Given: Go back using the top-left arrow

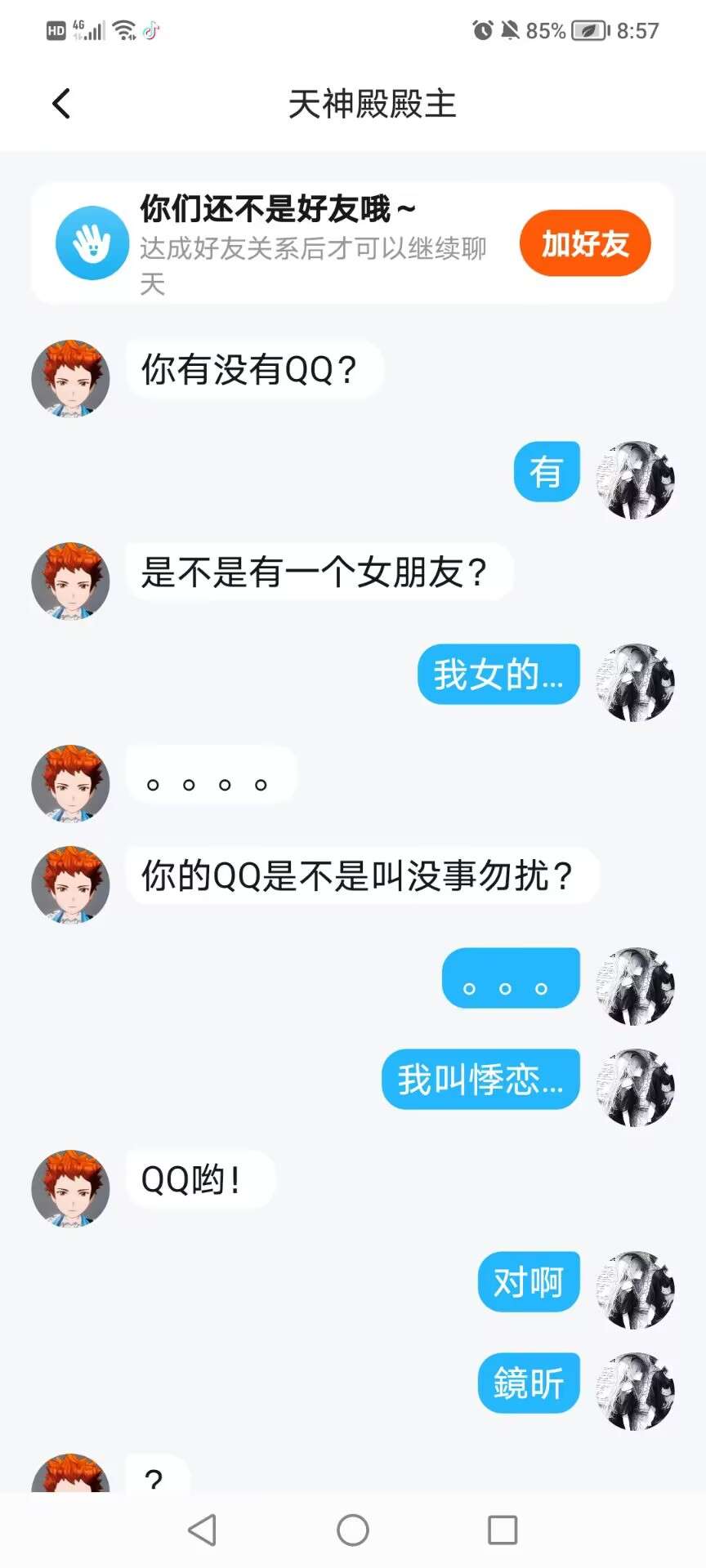Looking at the screenshot, I should coord(61,104).
